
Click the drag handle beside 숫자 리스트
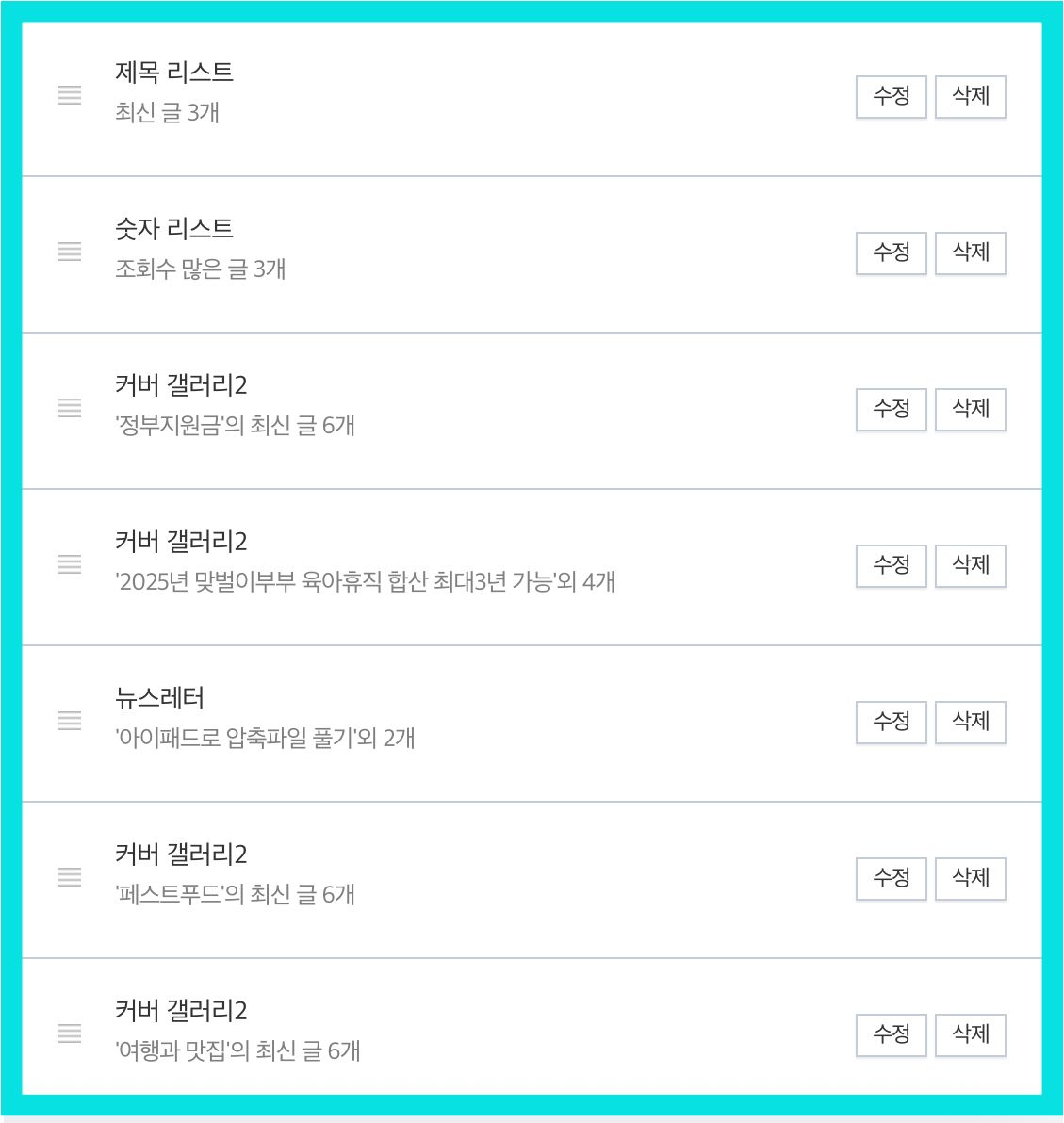pyautogui.click(x=71, y=252)
